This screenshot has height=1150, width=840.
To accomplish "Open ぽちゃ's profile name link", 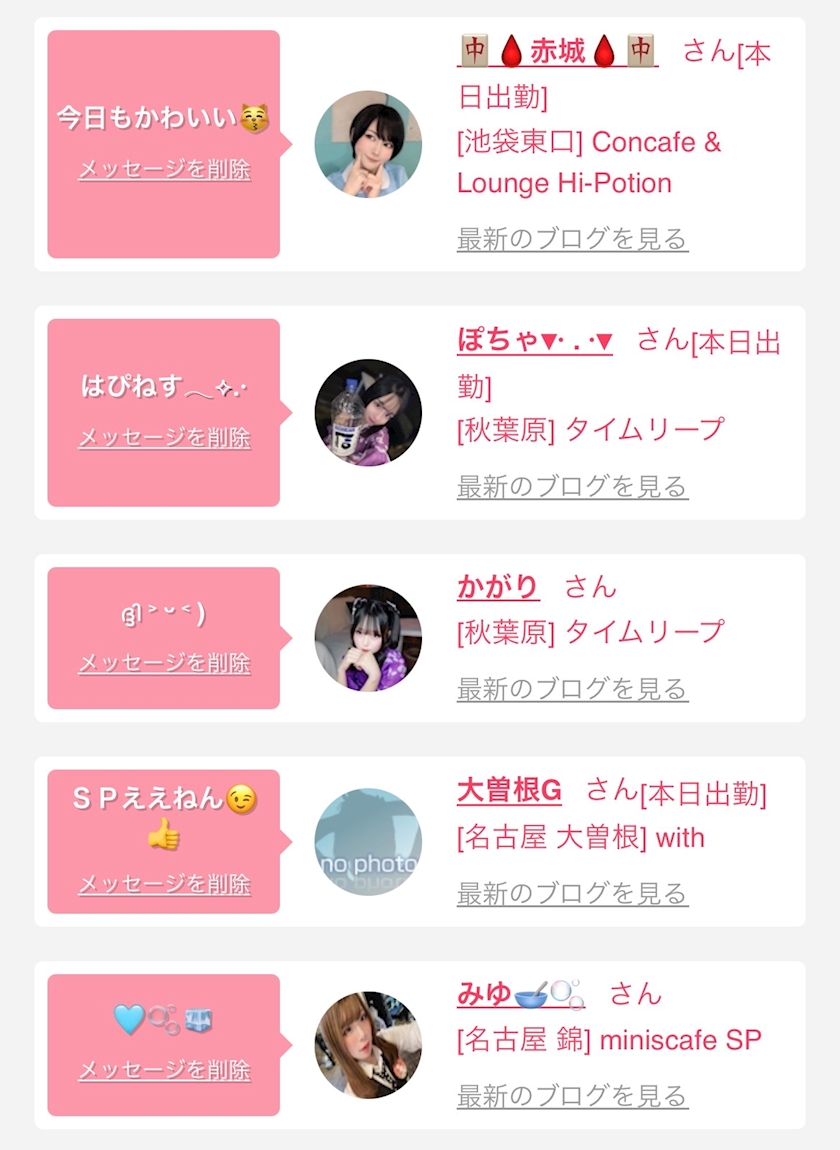I will tap(534, 340).
